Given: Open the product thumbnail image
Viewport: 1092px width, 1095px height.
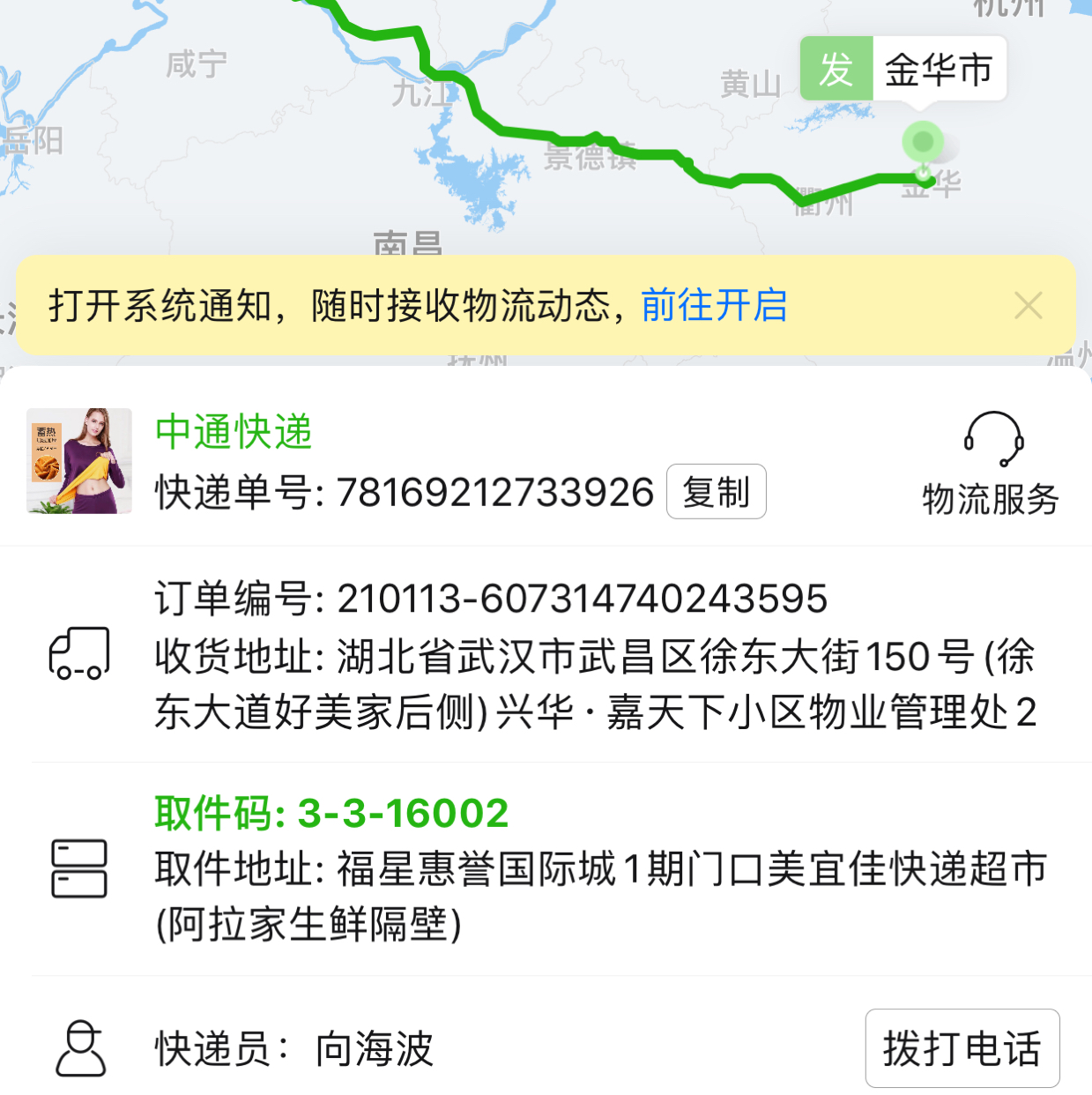Looking at the screenshot, I should pyautogui.click(x=79, y=461).
